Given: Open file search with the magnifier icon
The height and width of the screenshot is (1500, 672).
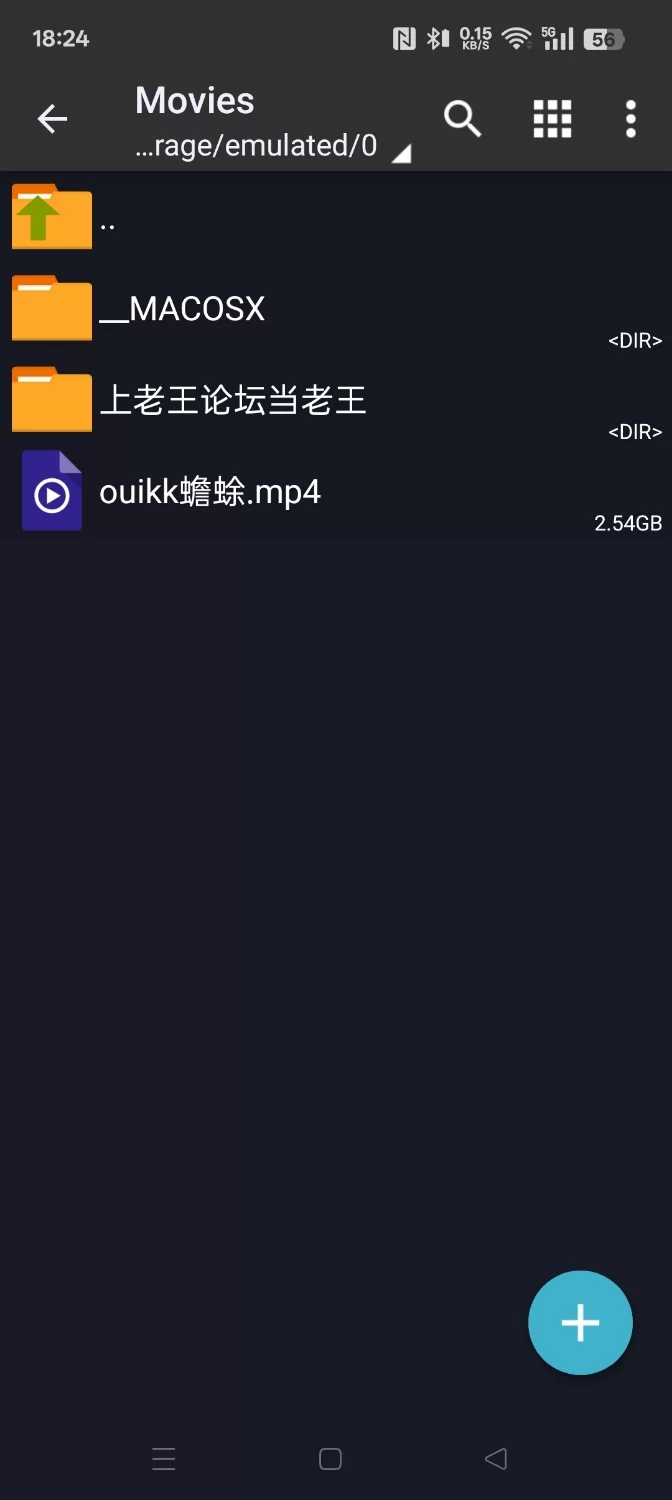Looking at the screenshot, I should pos(462,119).
